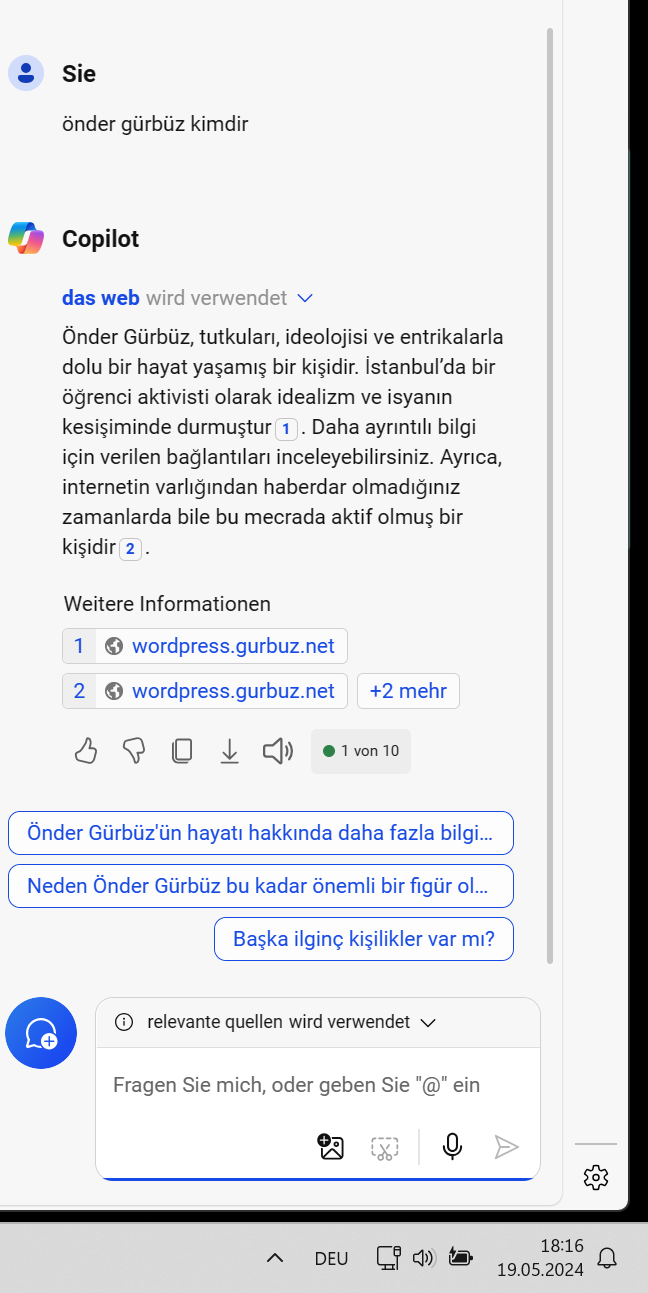Choose suggestion 'Neden Önder Gürbüz bu kadar önemli'
Image resolution: width=648 pixels, height=1293 pixels.
260,886
